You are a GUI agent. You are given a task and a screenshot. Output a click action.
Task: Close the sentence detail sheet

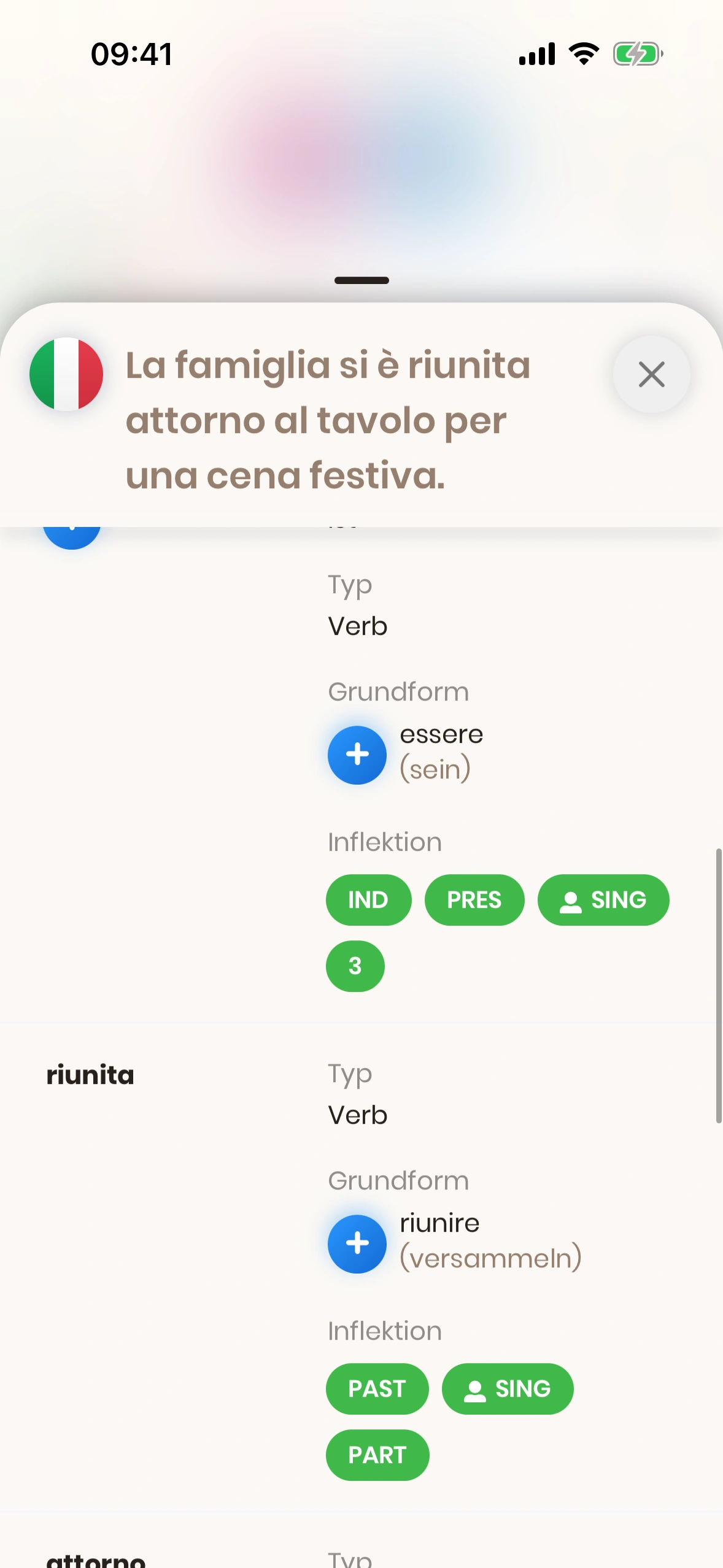651,374
